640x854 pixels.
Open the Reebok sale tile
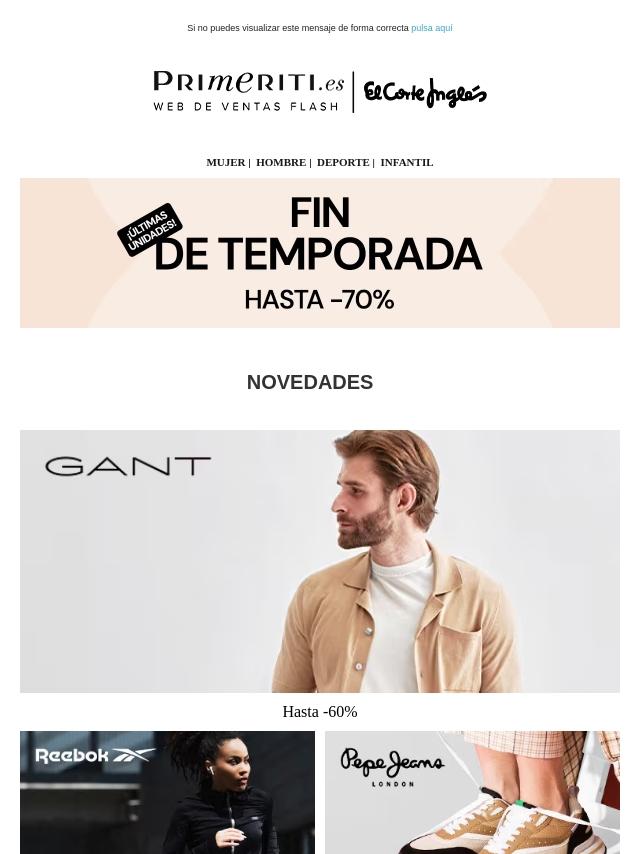167,792
